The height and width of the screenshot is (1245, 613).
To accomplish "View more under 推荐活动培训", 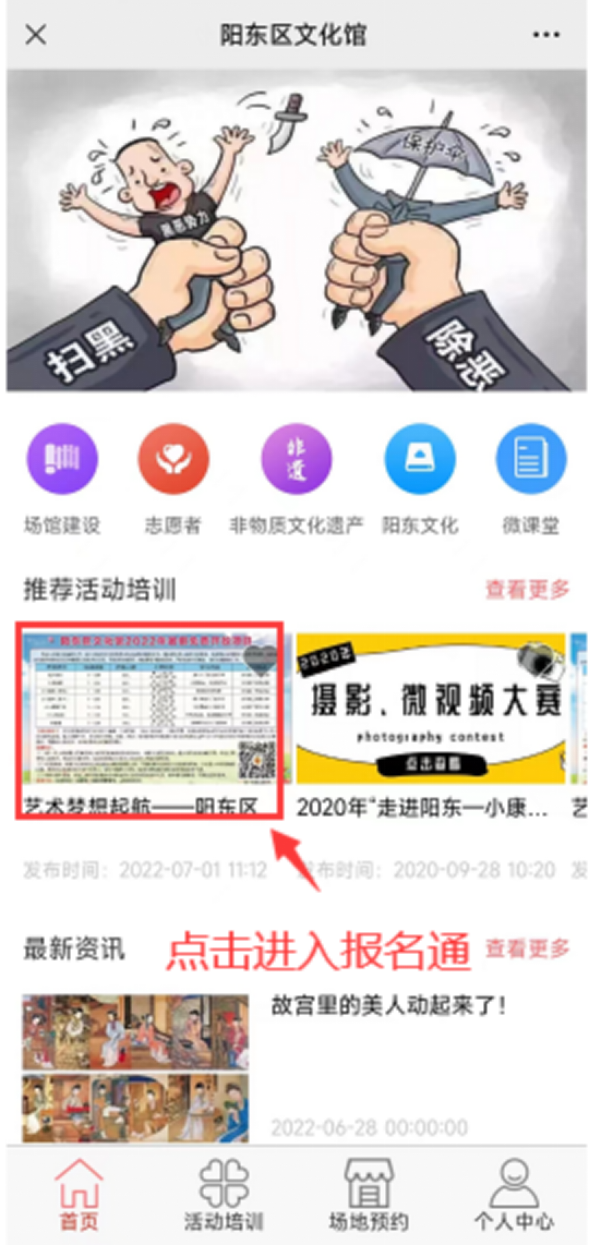I will [x=527, y=588].
